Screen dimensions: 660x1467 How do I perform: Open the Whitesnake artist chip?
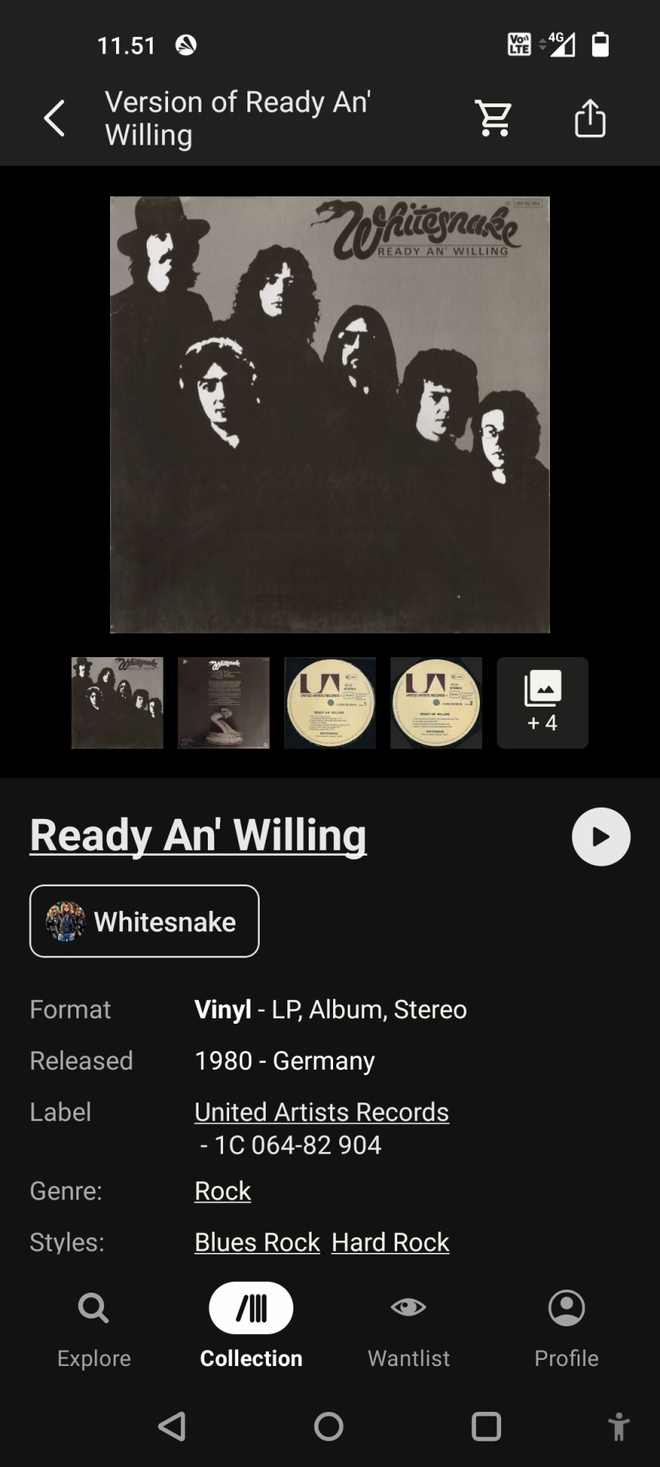point(145,921)
